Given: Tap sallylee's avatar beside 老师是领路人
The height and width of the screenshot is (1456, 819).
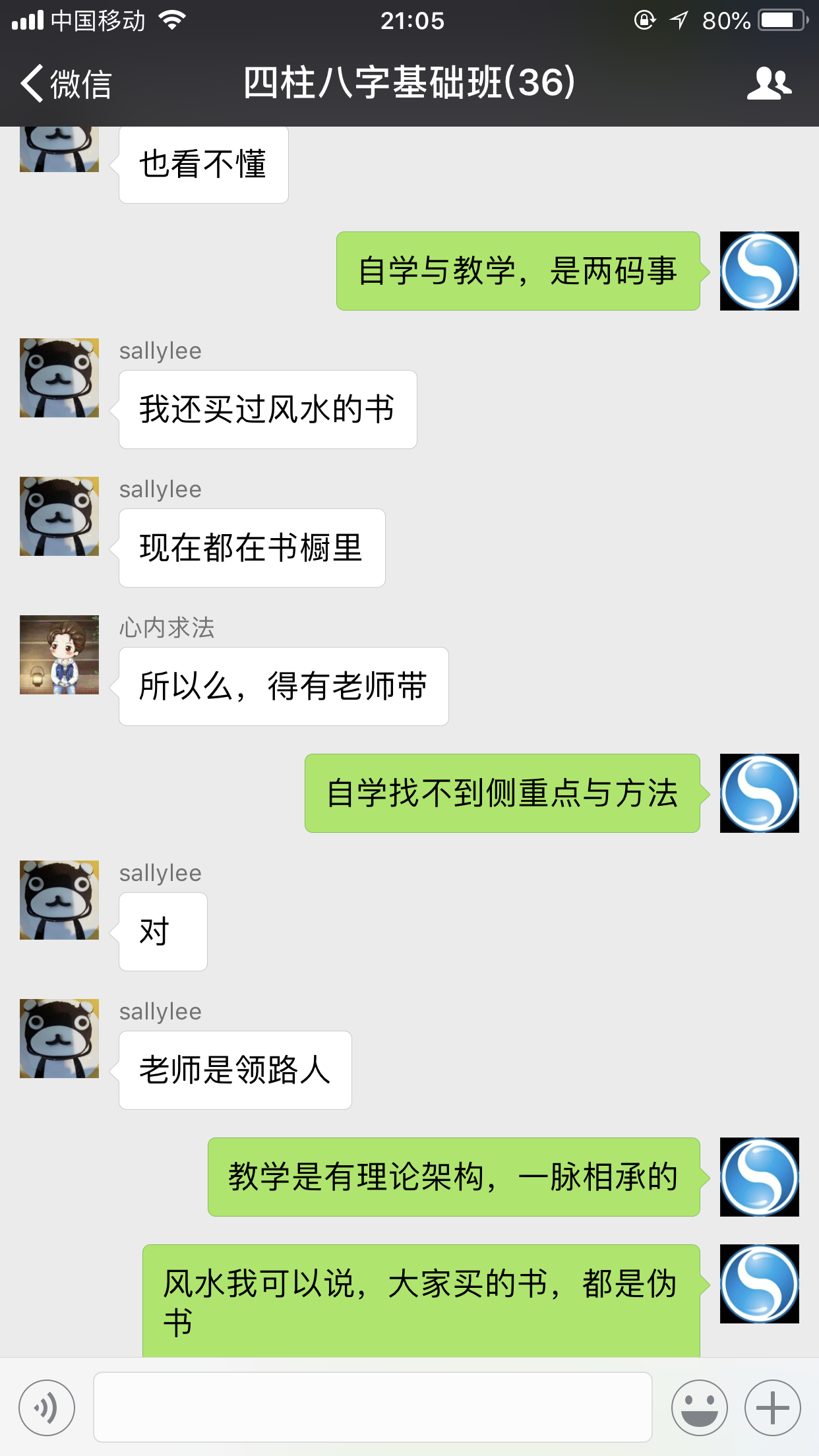Looking at the screenshot, I should [59, 1039].
